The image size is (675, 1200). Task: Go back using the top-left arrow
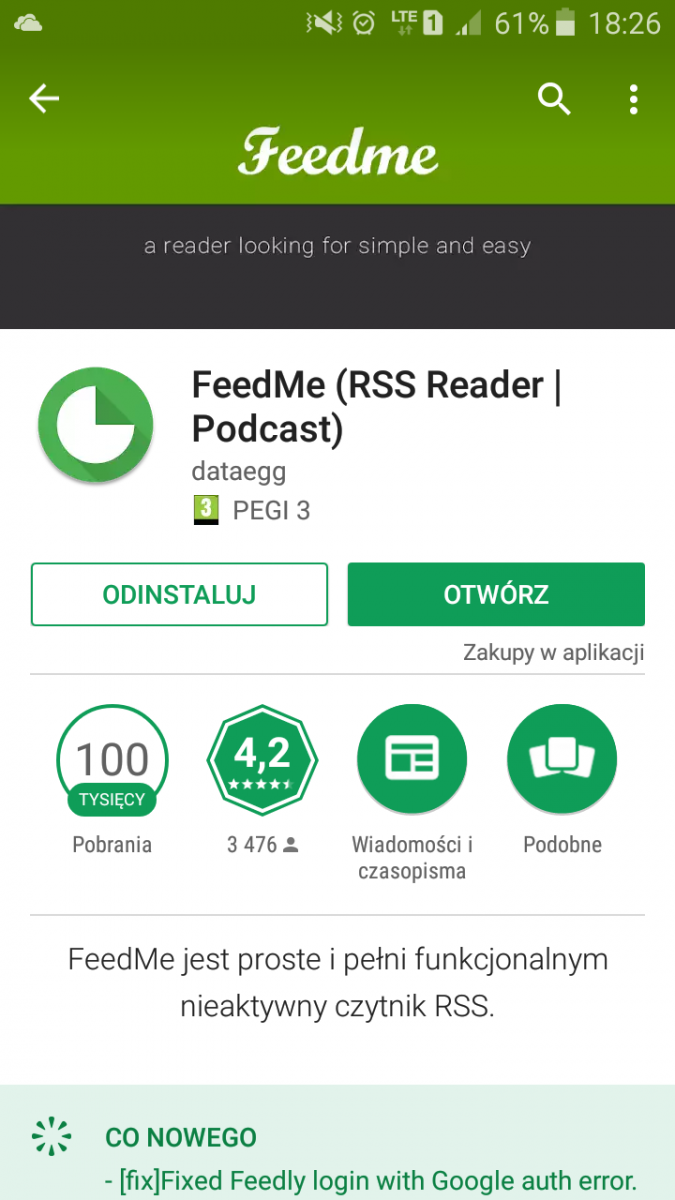(44, 98)
